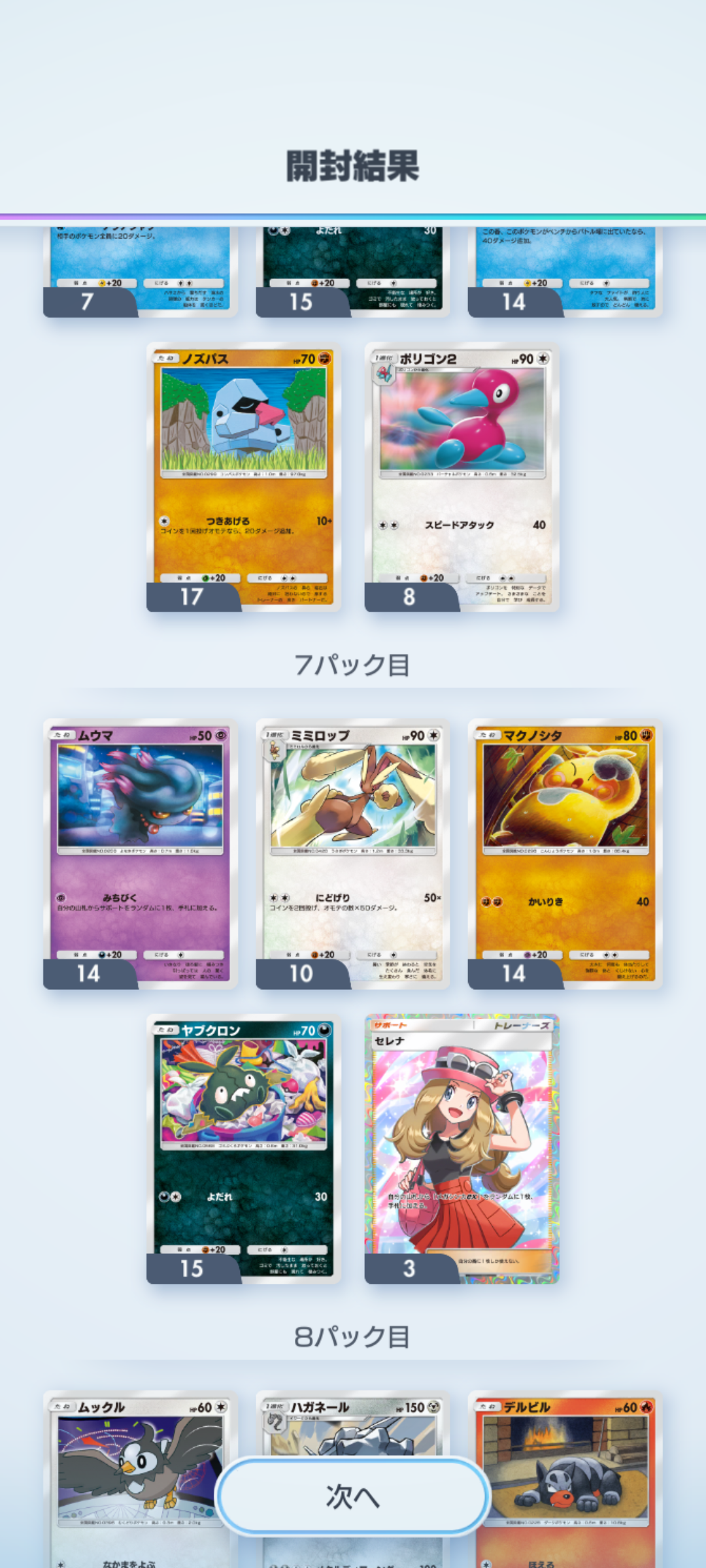
Task: View the マクノシタ card details
Action: click(565, 854)
